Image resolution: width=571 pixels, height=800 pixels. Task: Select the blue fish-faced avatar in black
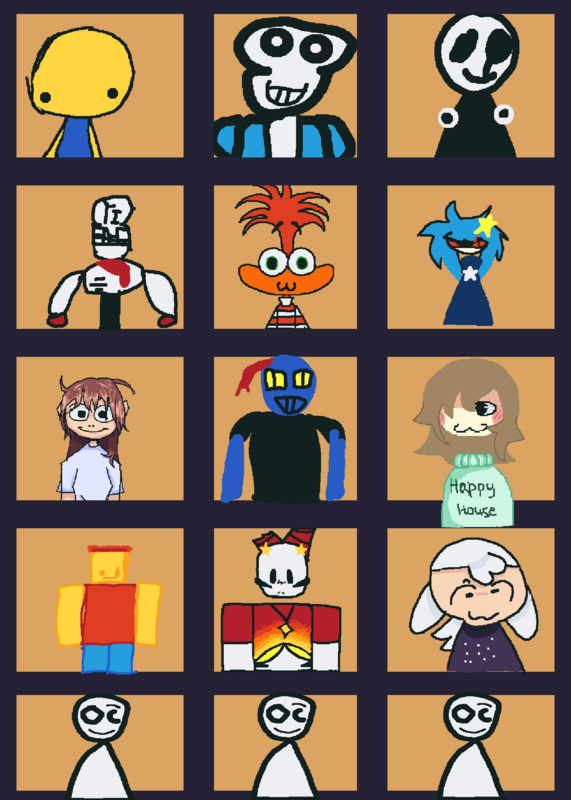[285, 429]
